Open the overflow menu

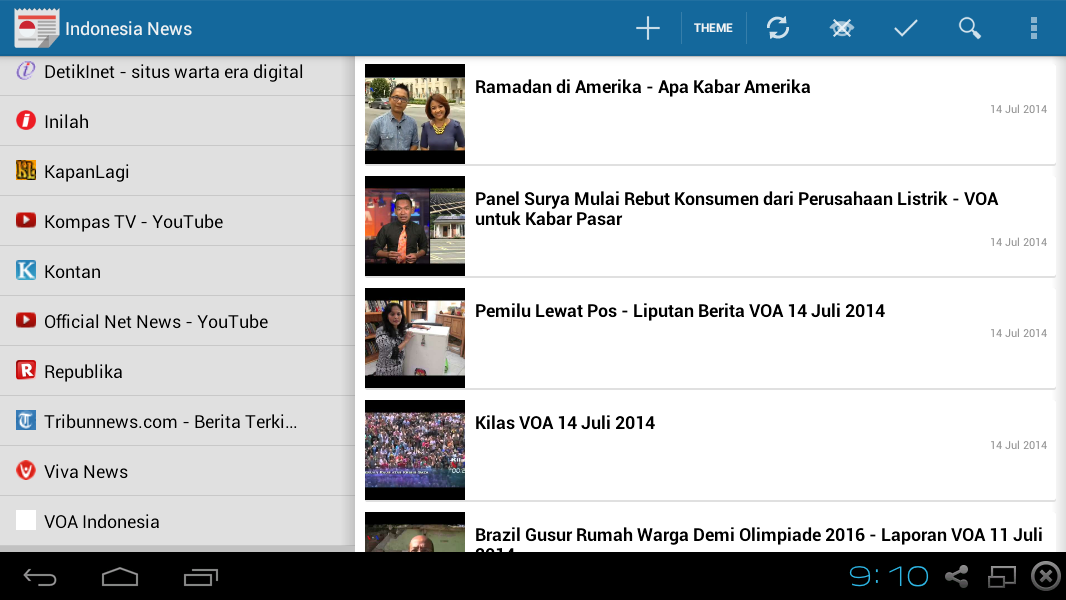1033,28
